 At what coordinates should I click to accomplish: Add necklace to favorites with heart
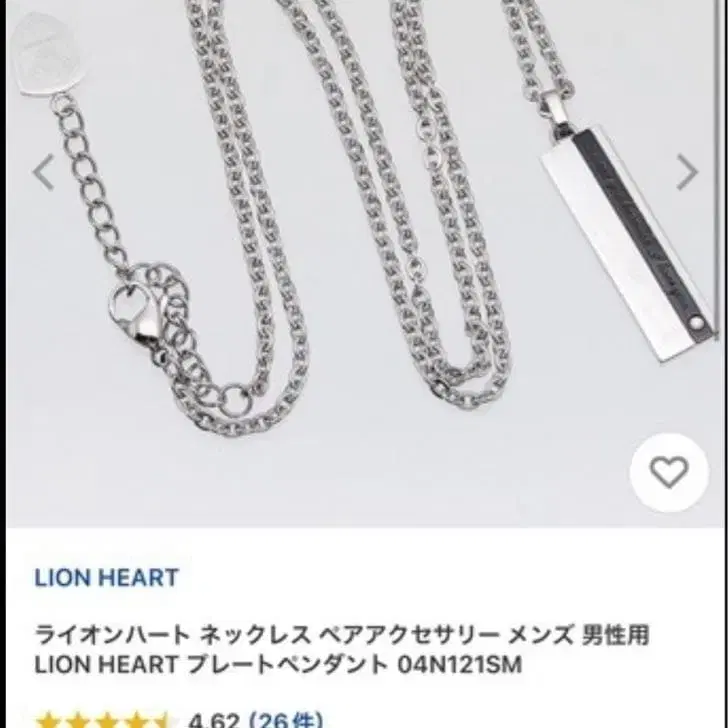tap(669, 473)
